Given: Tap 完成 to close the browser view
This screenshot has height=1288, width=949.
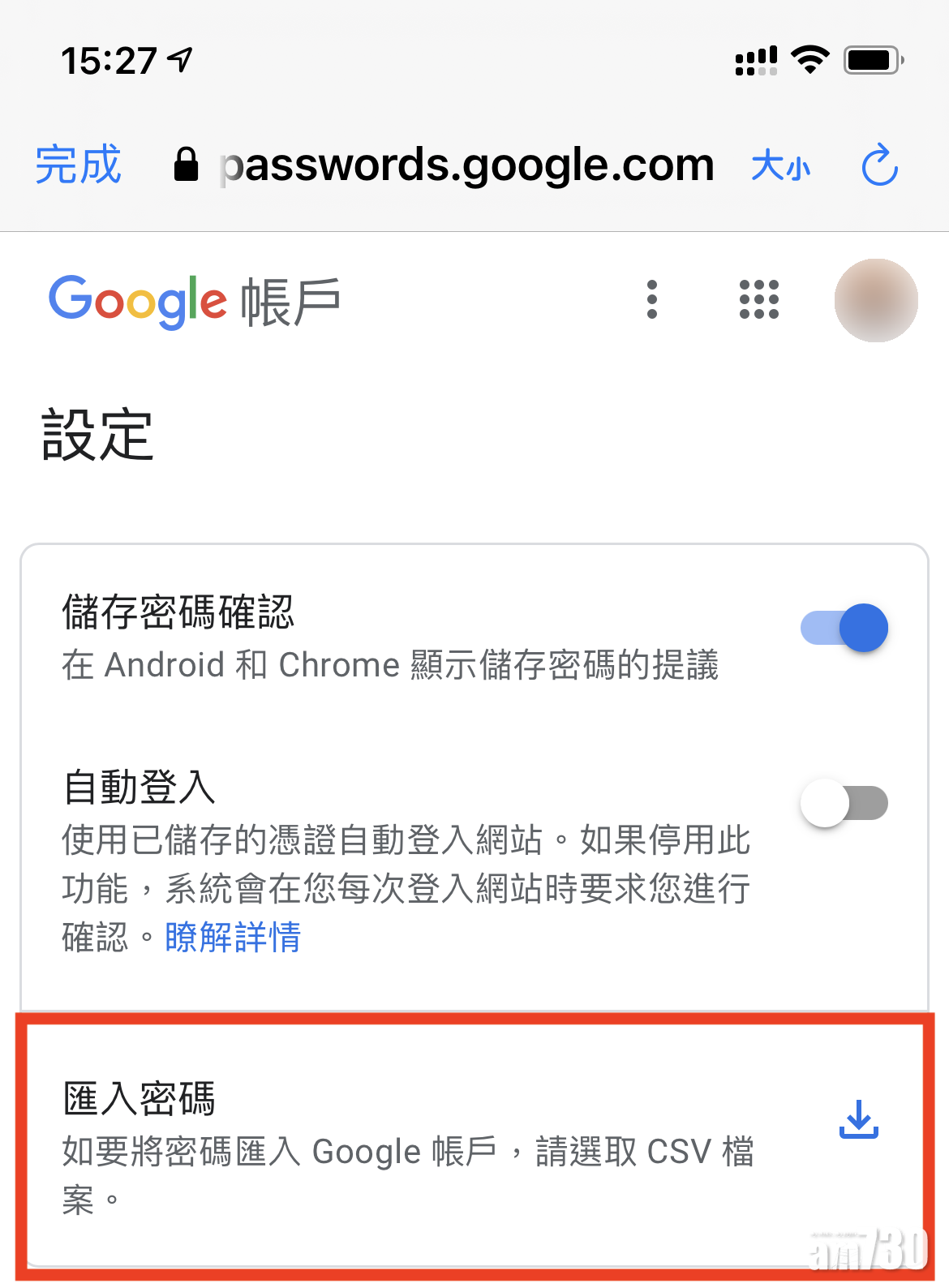Looking at the screenshot, I should click(78, 165).
